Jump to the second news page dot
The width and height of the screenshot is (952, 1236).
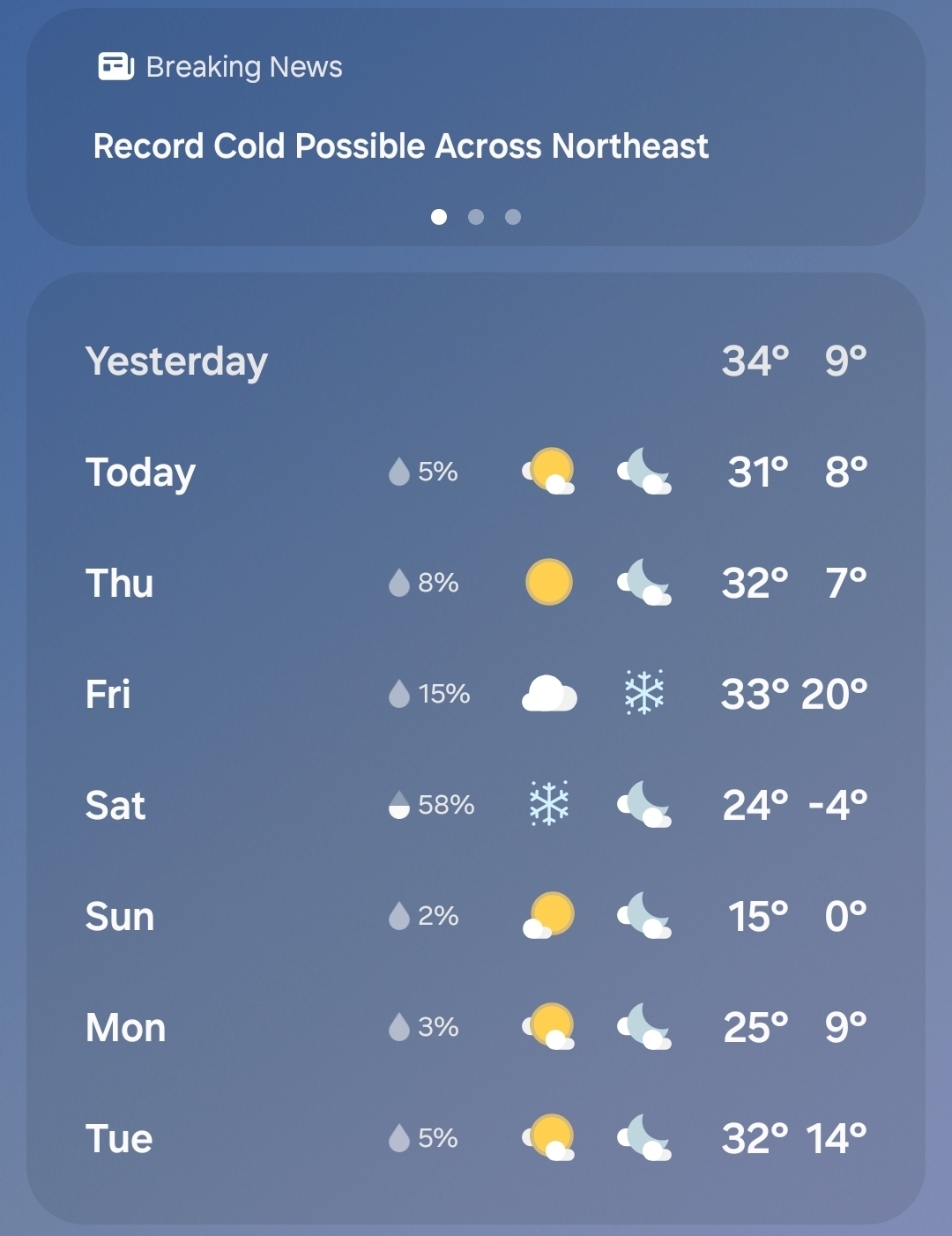[476, 217]
